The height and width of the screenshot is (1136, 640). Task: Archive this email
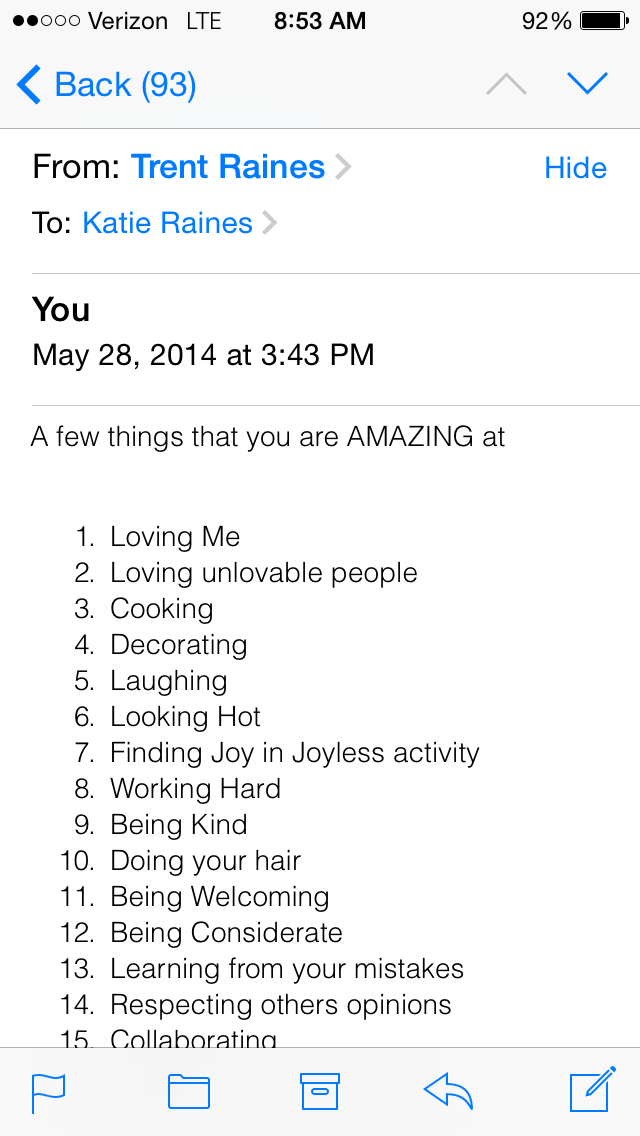point(320,1092)
